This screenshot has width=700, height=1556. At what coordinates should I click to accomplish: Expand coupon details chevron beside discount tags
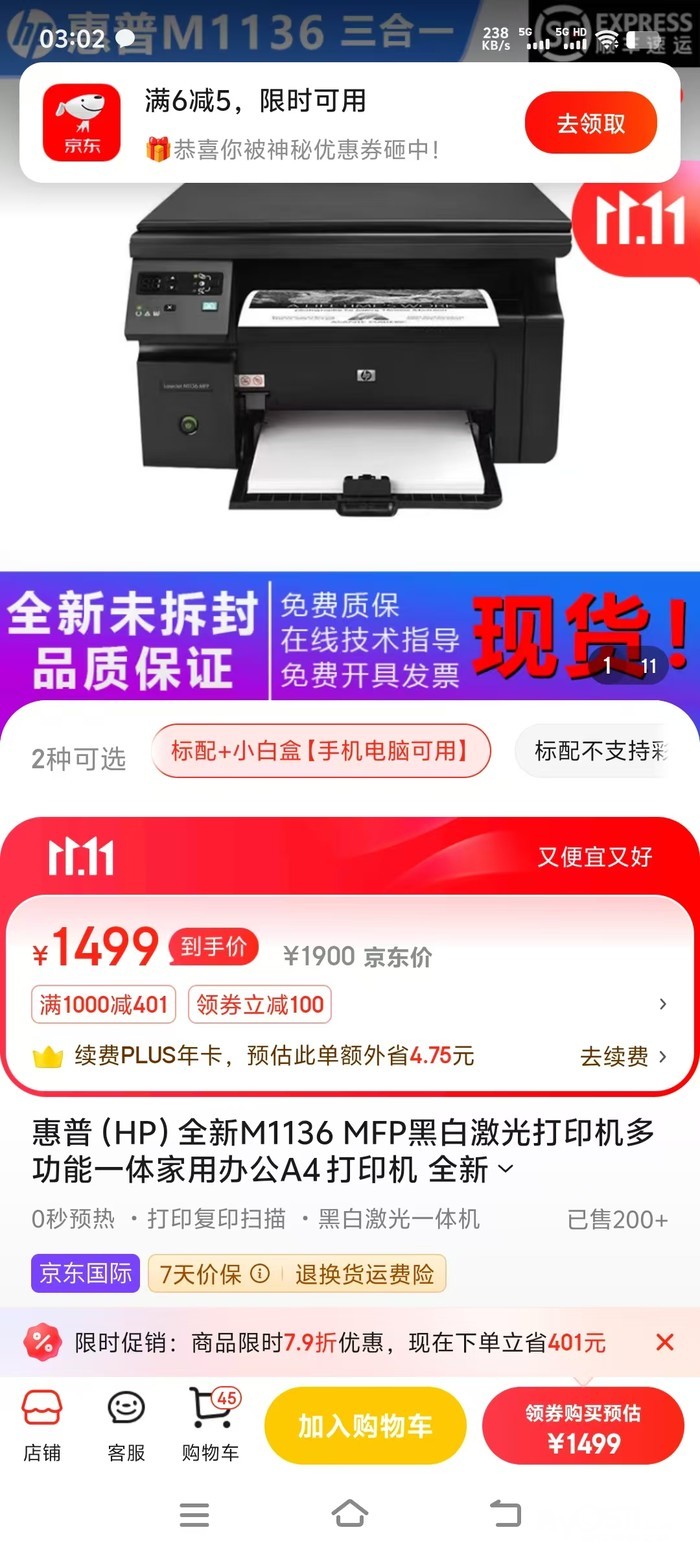point(663,1004)
